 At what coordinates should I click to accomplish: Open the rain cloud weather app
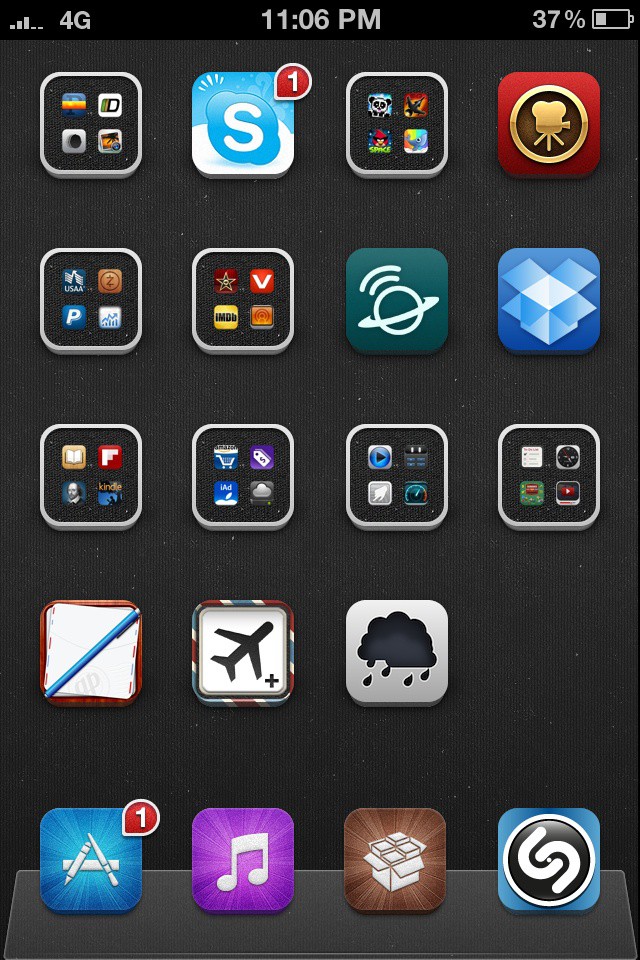click(397, 652)
